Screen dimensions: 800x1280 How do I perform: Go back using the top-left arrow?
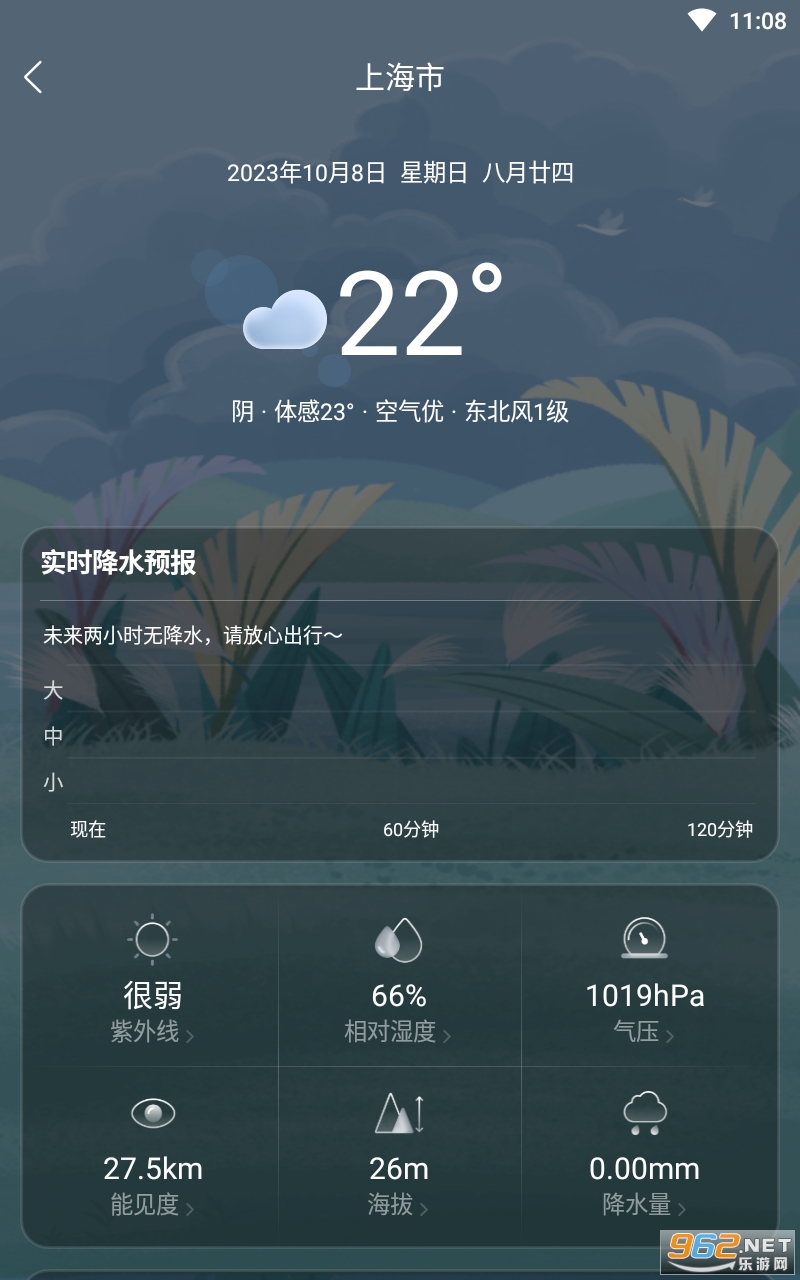click(x=34, y=77)
